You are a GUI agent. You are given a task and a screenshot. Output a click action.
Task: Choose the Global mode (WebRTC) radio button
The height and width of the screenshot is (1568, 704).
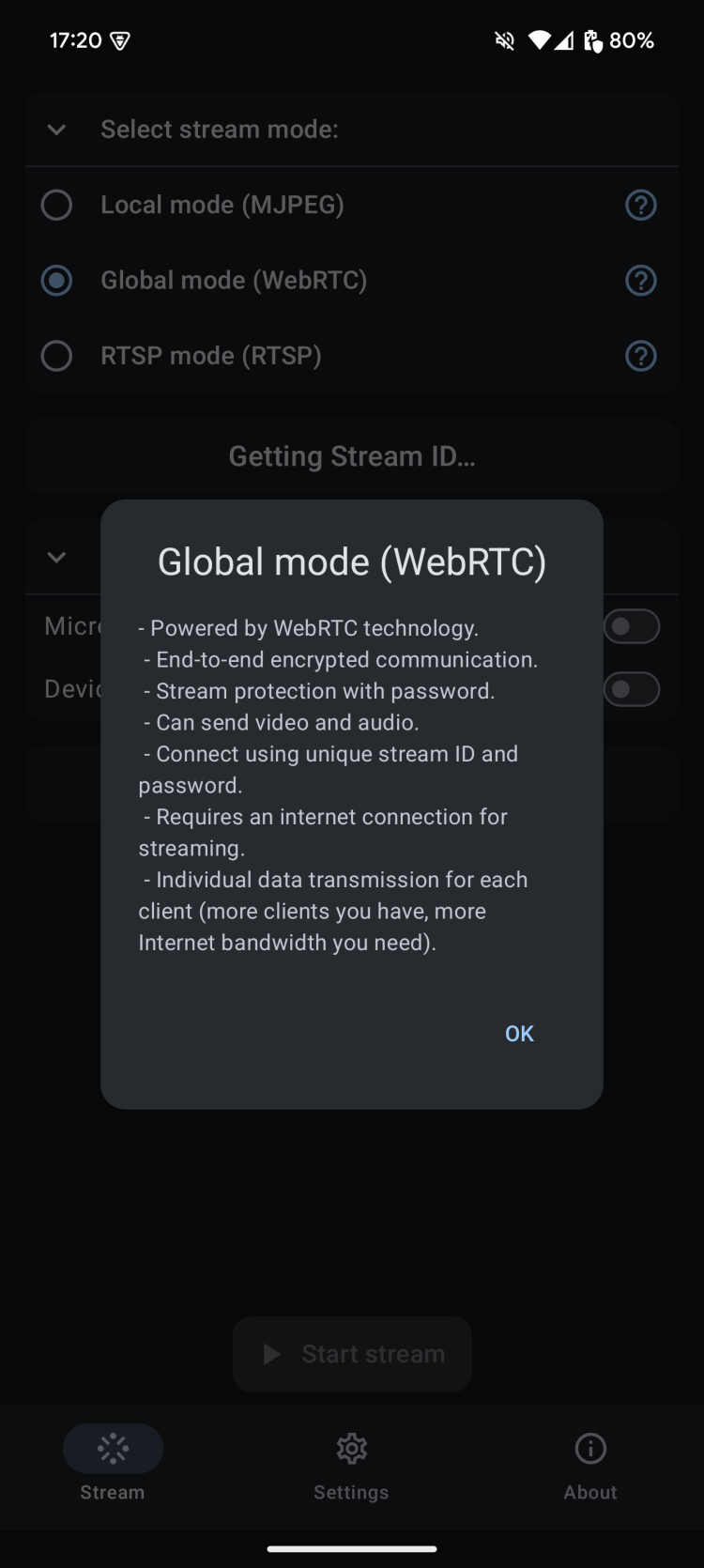click(x=56, y=281)
